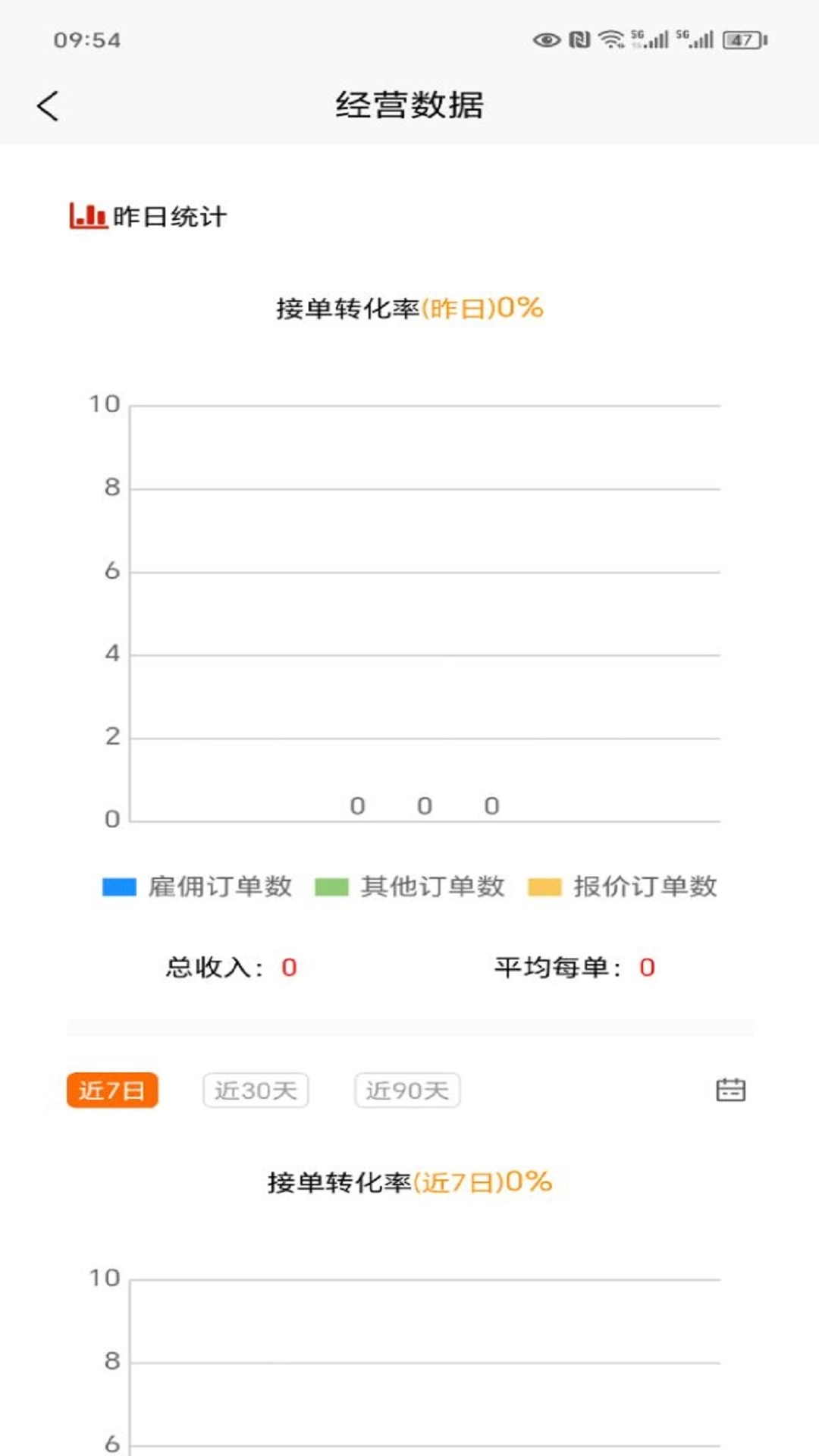The height and width of the screenshot is (1456, 819).
Task: Select the 近30天 time range option
Action: (x=256, y=1090)
